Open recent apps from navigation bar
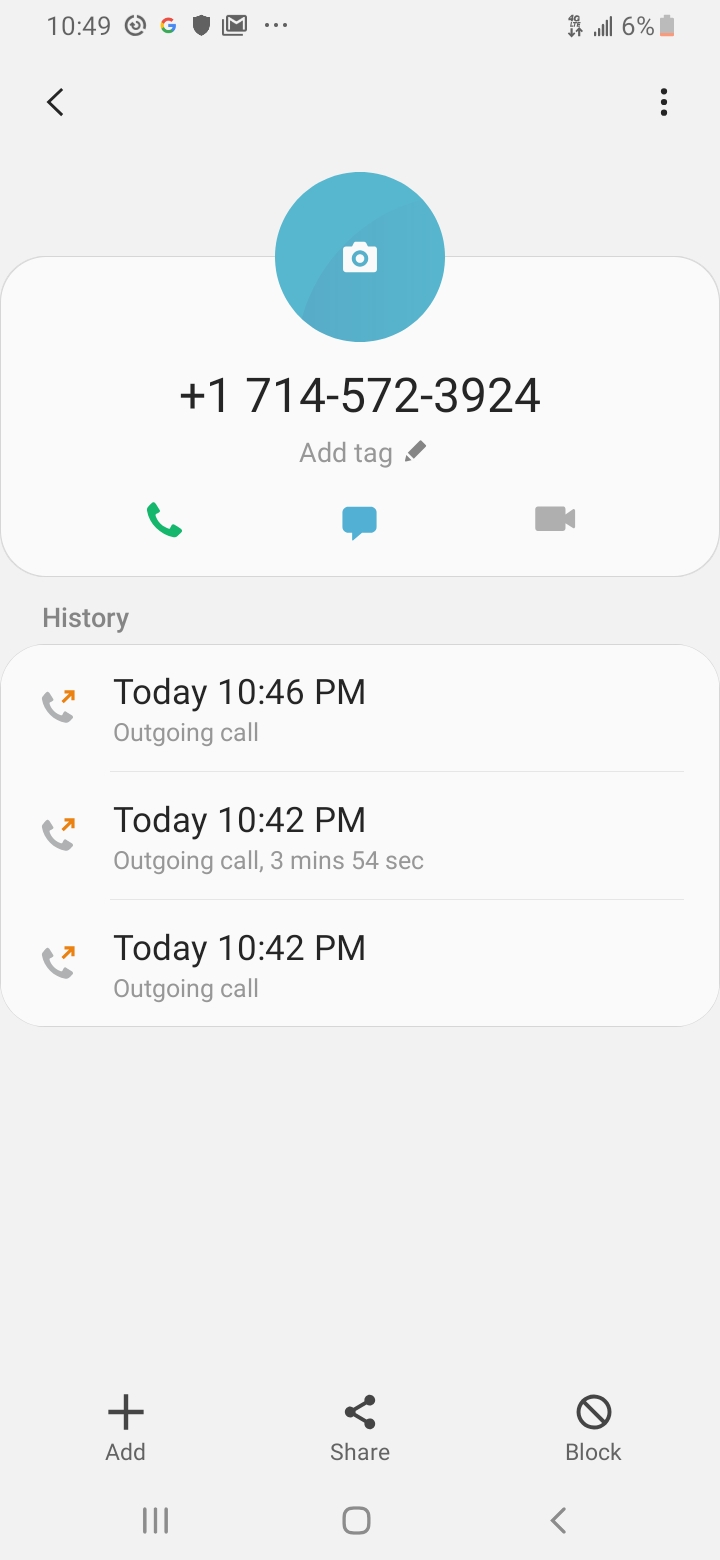The image size is (720, 1560). click(x=155, y=1521)
